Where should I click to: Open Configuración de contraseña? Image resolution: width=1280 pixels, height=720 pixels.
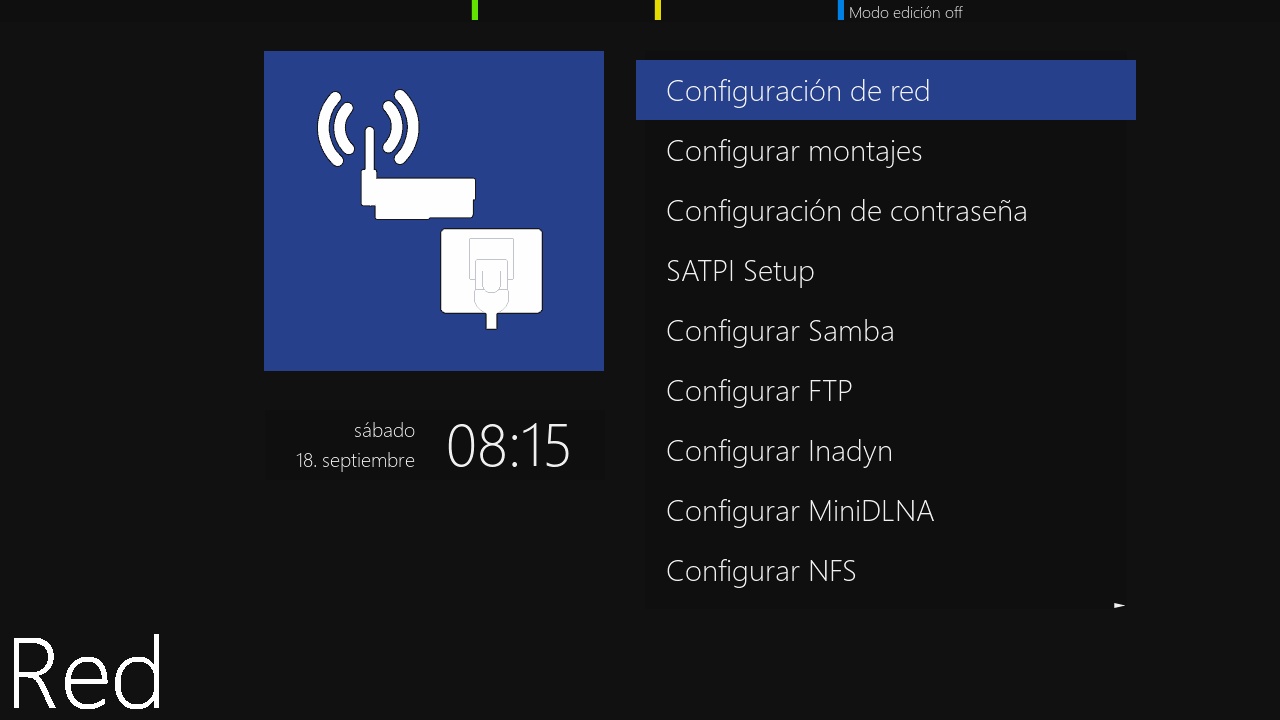point(846,211)
